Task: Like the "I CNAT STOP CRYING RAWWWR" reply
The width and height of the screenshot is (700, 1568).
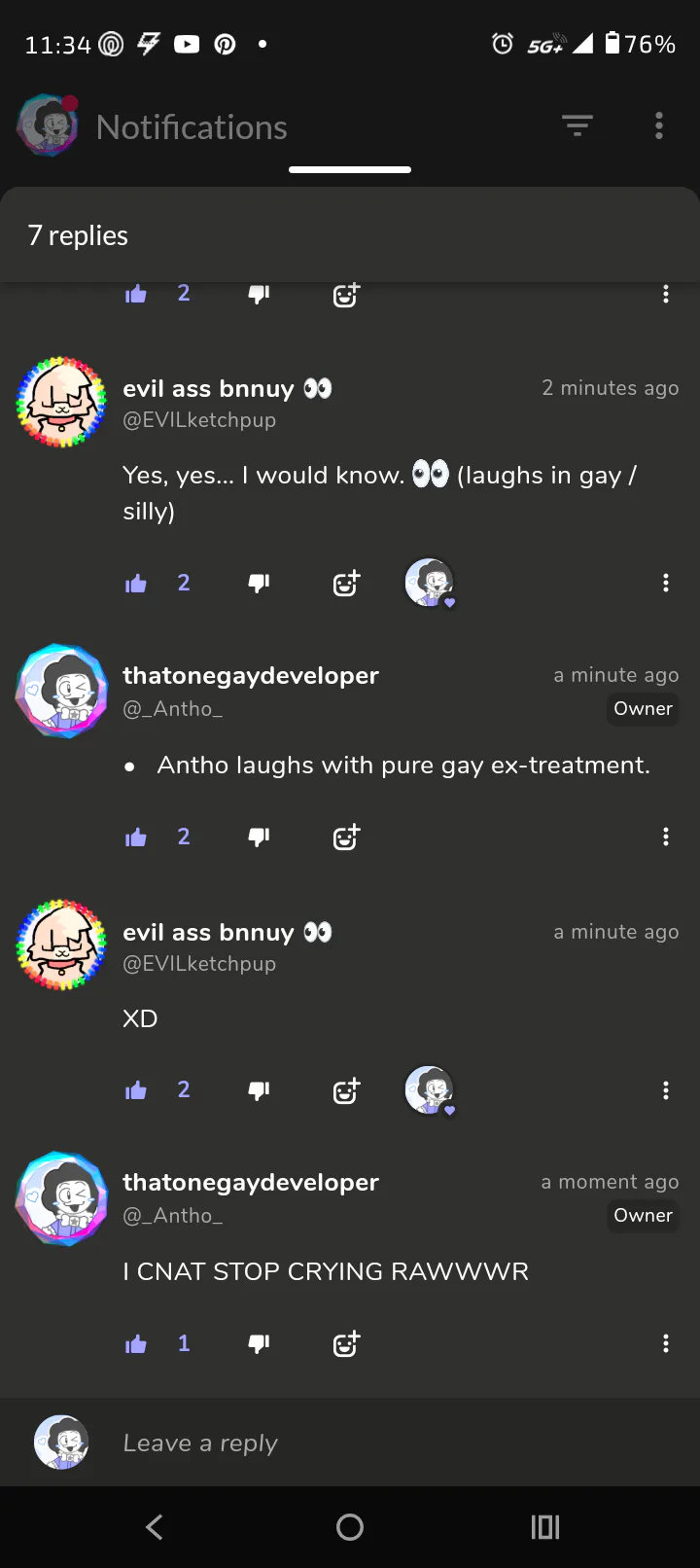Action: pyautogui.click(x=136, y=1344)
